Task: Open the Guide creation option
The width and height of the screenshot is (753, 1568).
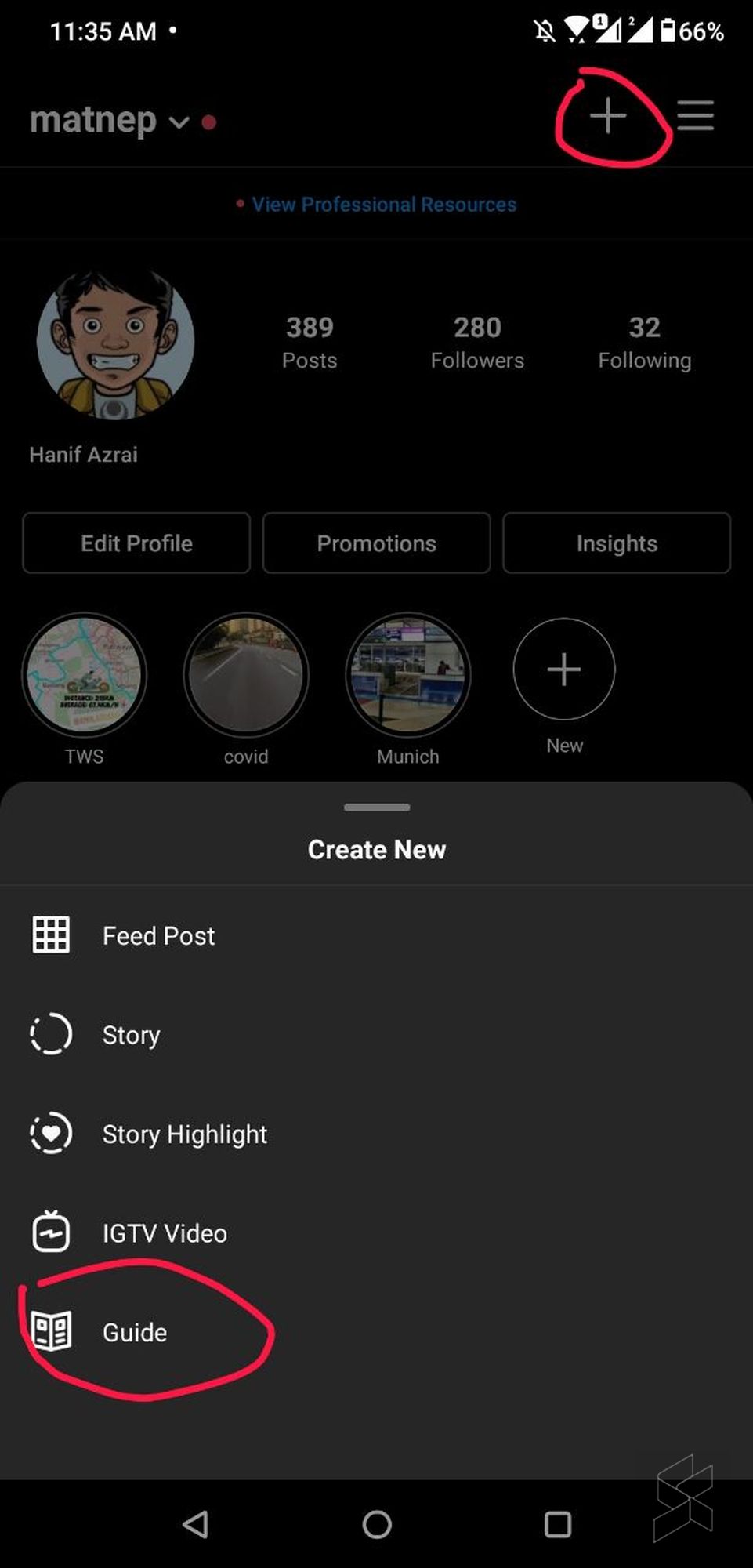Action: [376, 1332]
